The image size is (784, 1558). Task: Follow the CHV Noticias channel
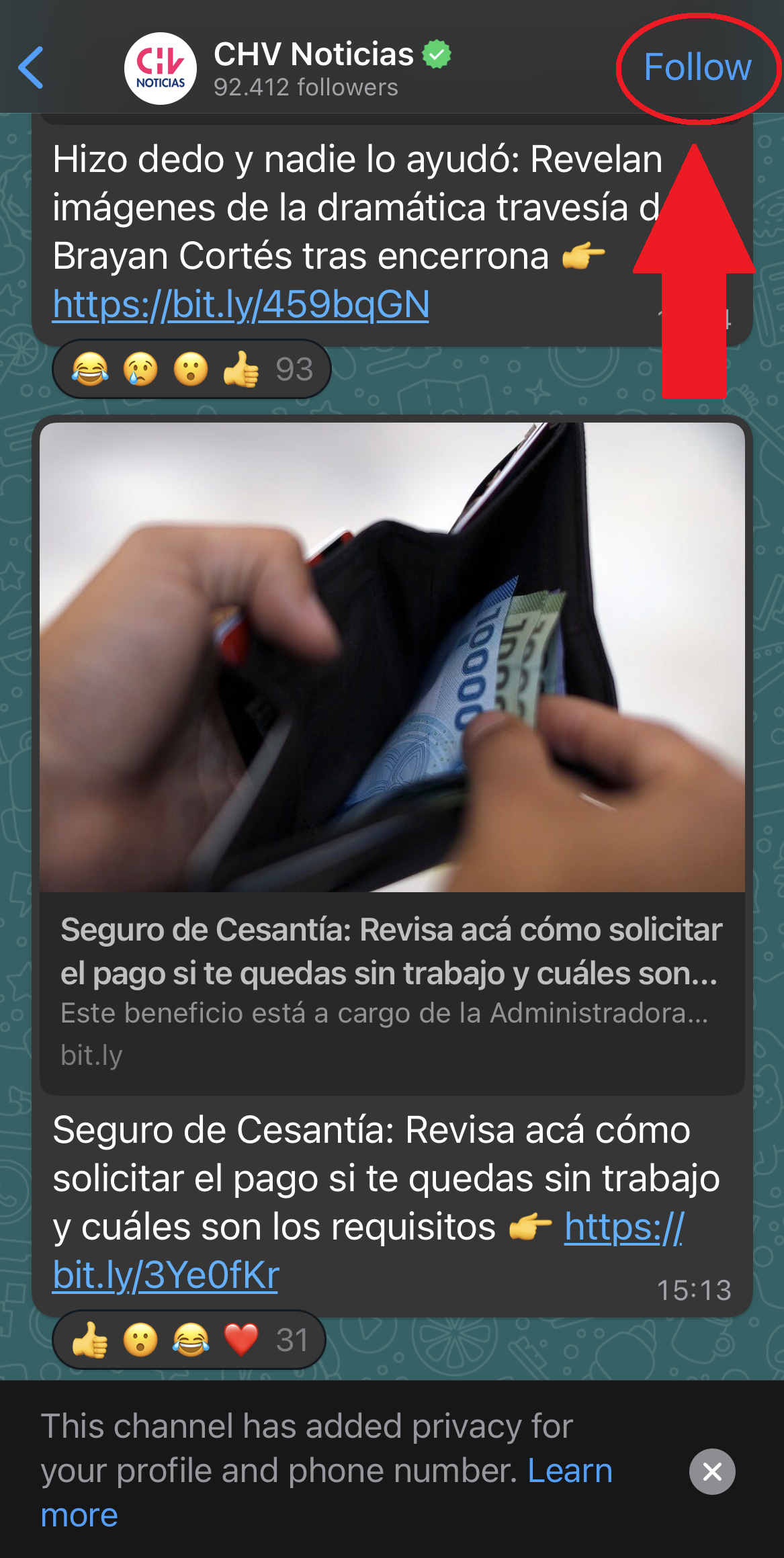point(697,67)
